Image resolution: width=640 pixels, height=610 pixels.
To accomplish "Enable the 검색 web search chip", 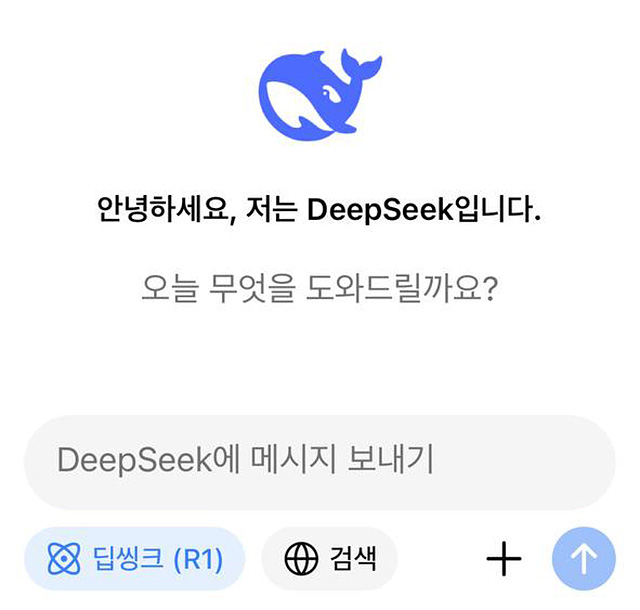I will [329, 559].
